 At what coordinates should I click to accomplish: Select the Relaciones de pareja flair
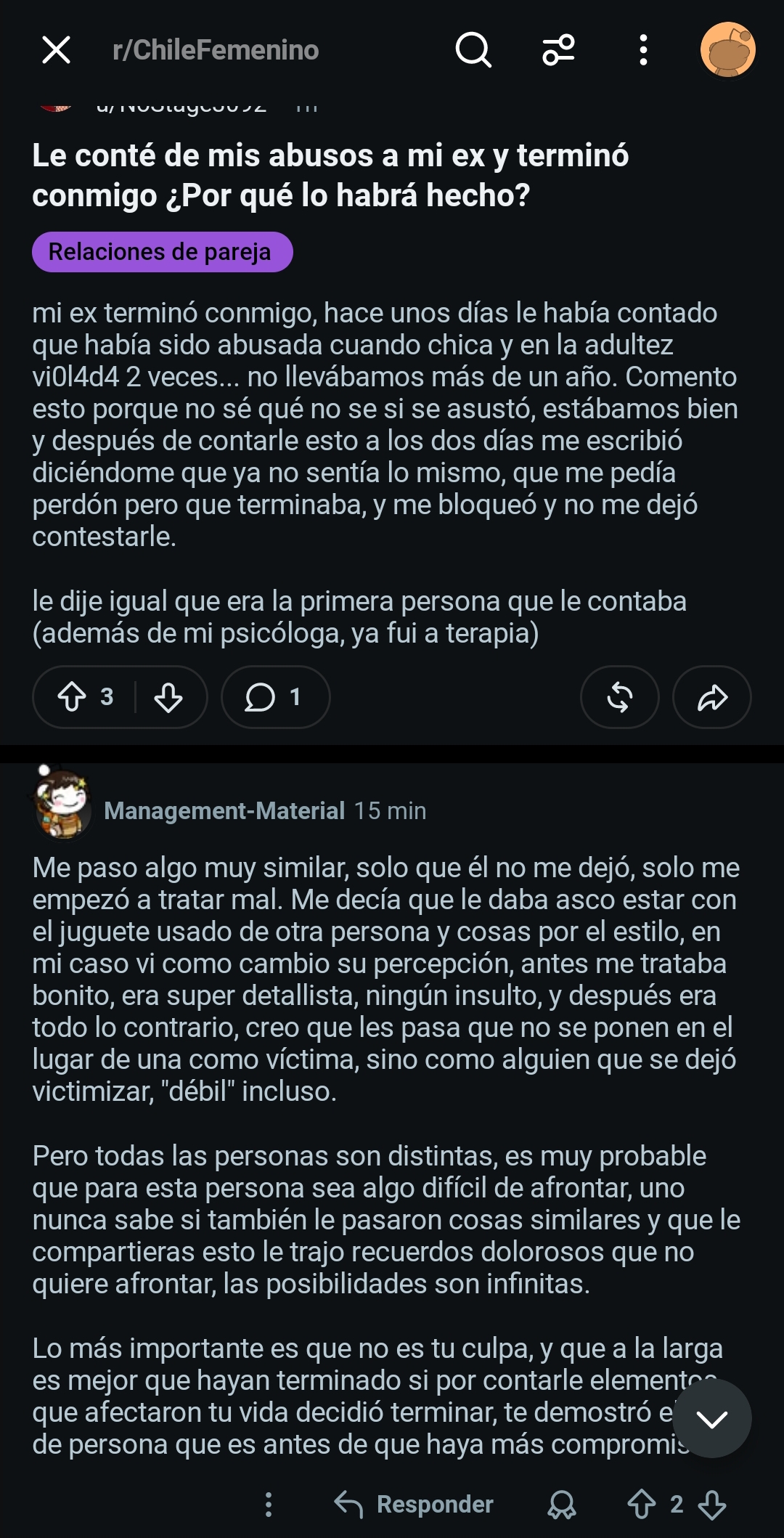click(x=162, y=252)
